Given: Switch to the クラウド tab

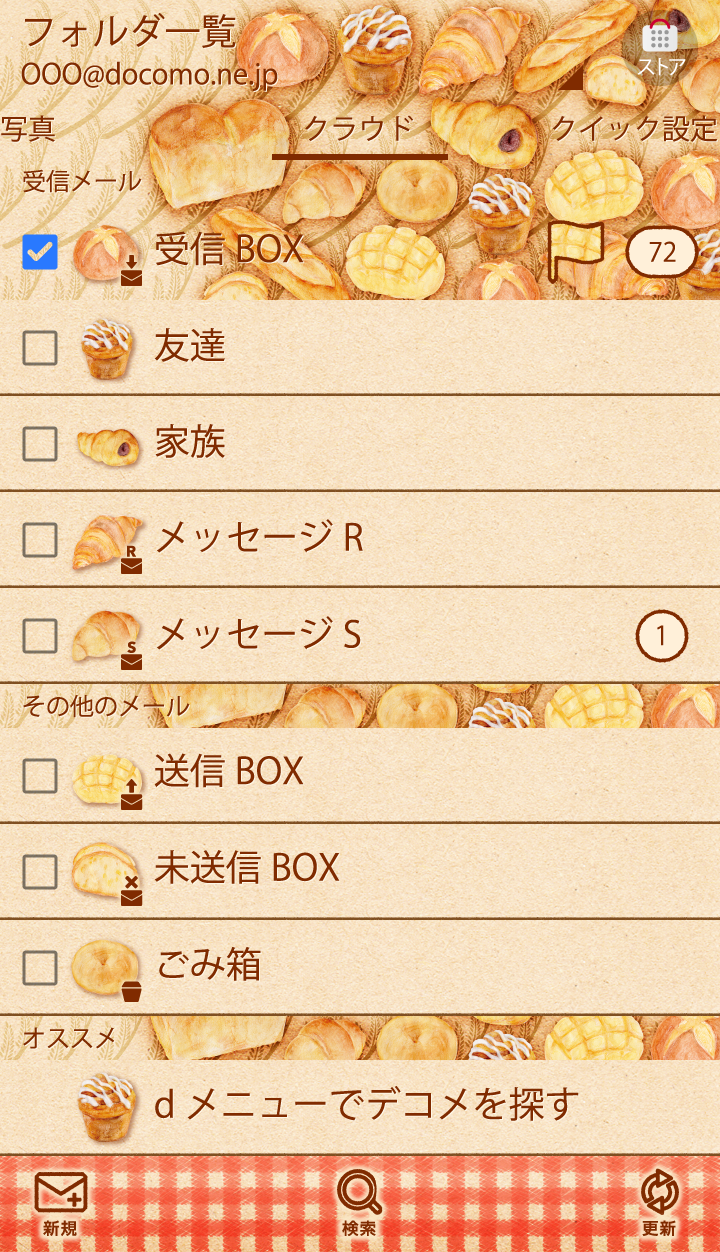Looking at the screenshot, I should point(359,129).
